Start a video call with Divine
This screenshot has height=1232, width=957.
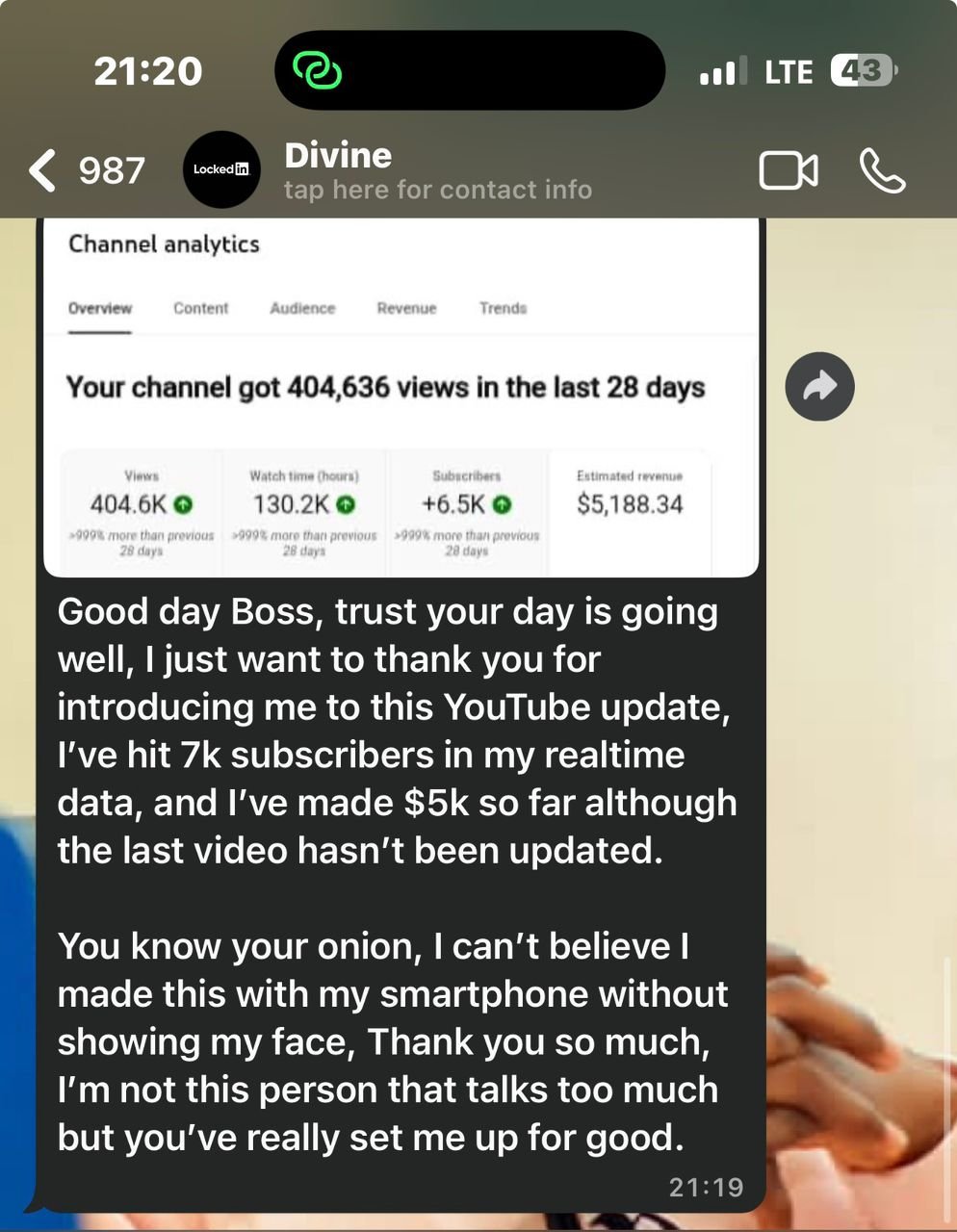789,171
